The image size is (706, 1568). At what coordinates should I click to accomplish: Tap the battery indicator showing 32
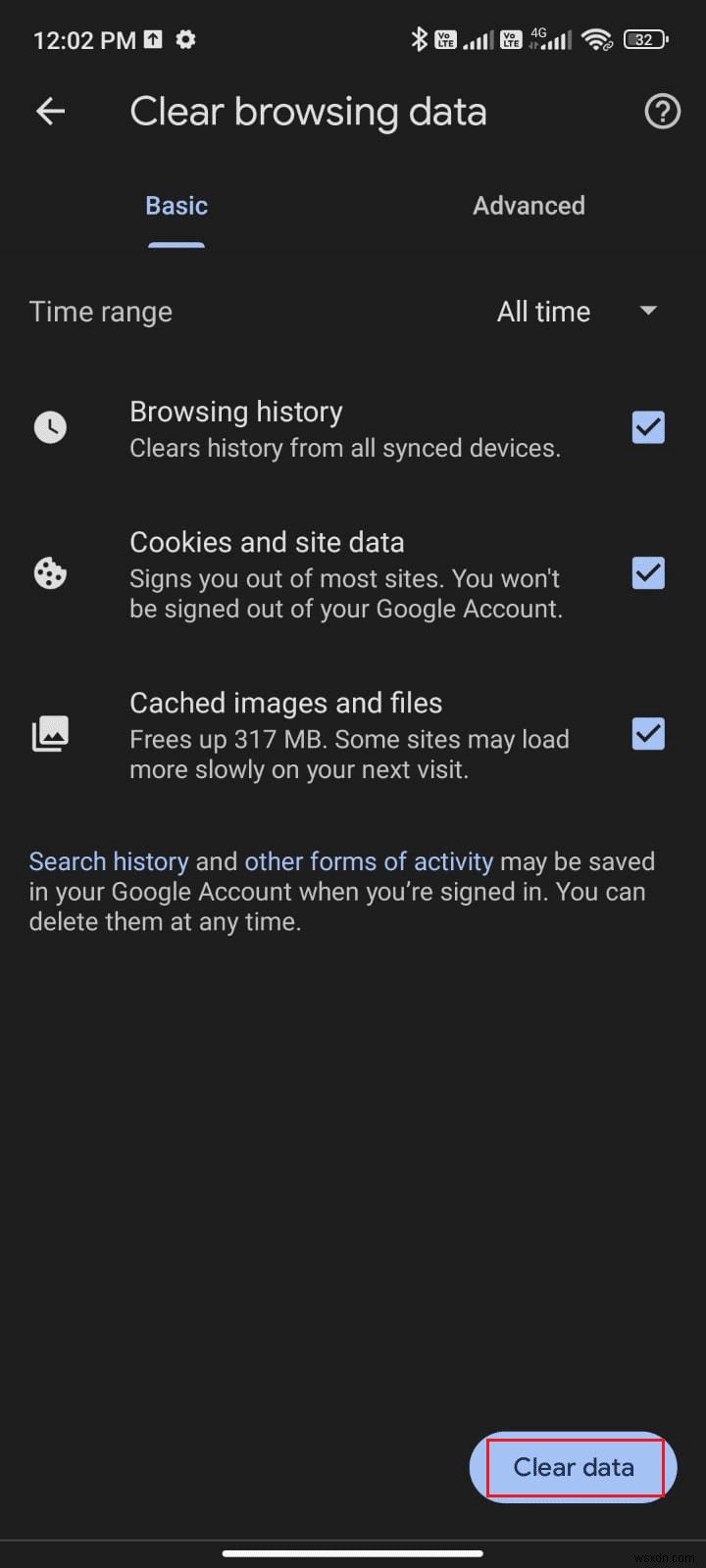tap(645, 40)
